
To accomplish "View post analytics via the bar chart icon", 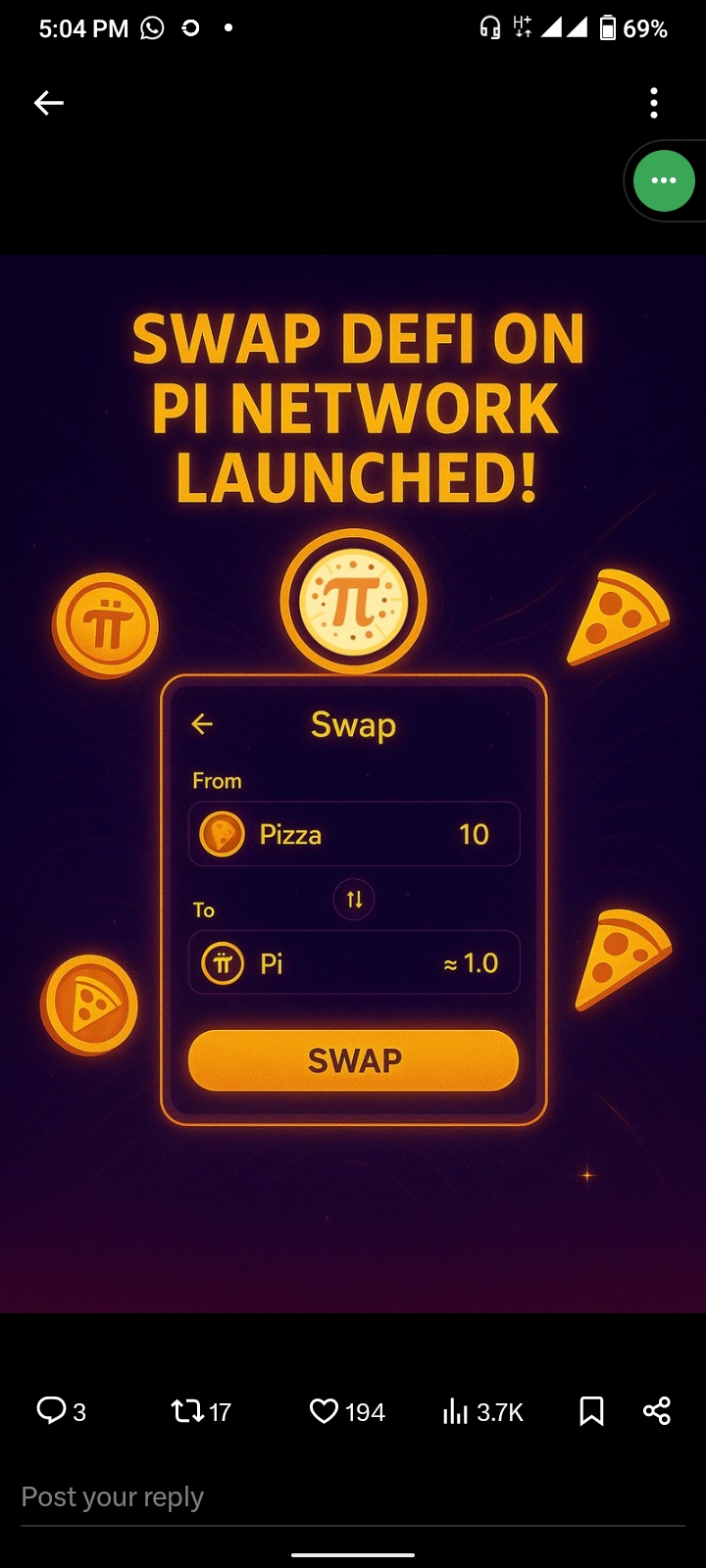I will tap(455, 1411).
